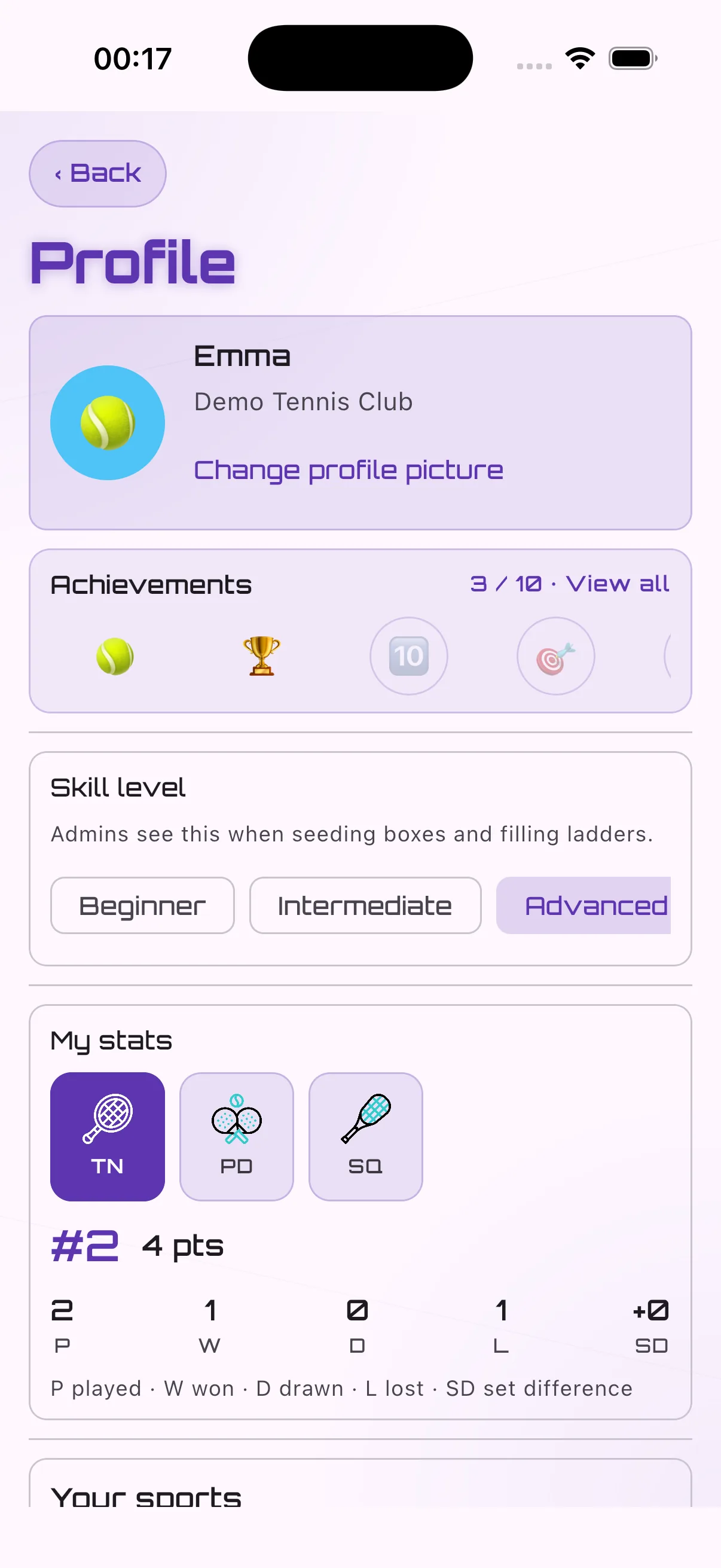This screenshot has width=721, height=1568.
Task: Expand all achievements via View all
Action: pyautogui.click(x=617, y=584)
